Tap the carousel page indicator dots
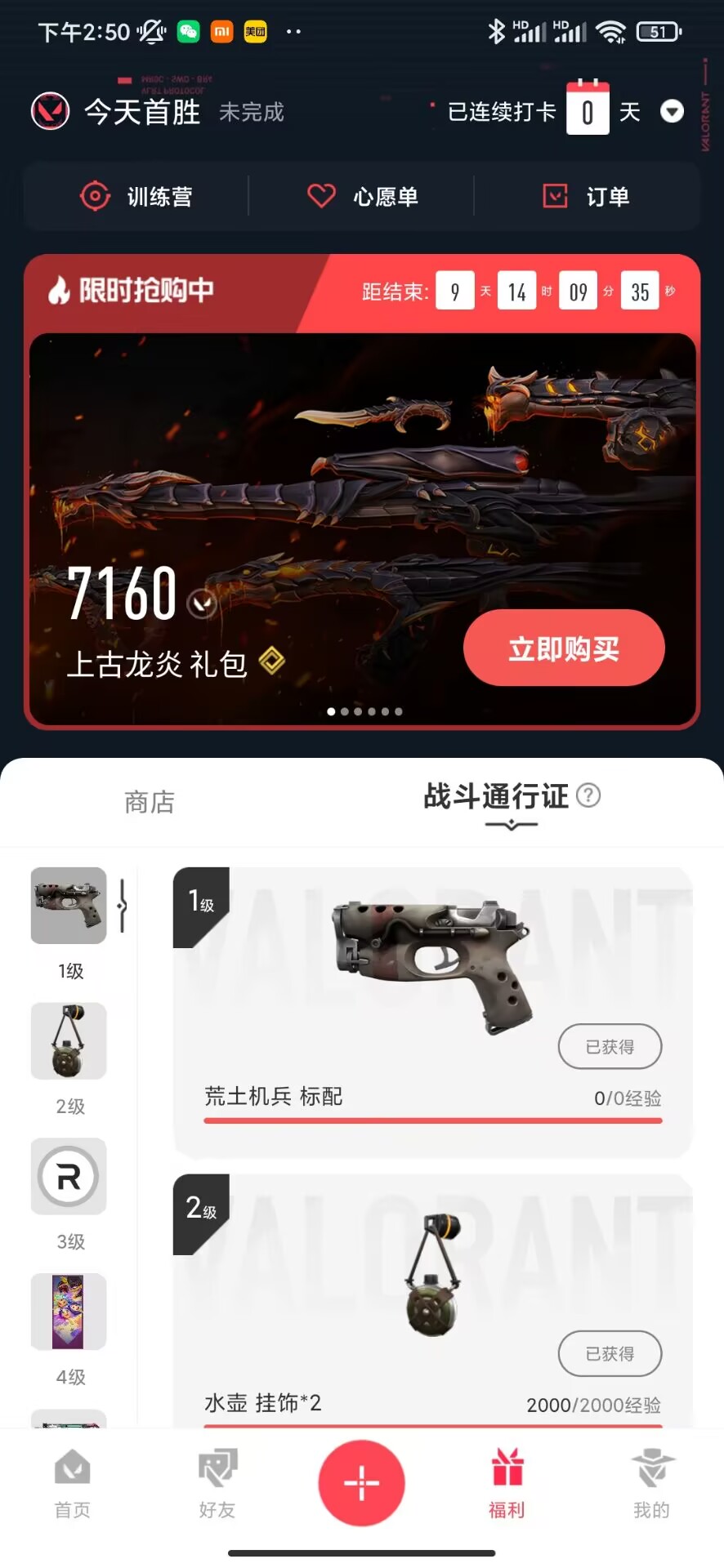This screenshot has width=724, height=1568. coord(364,711)
